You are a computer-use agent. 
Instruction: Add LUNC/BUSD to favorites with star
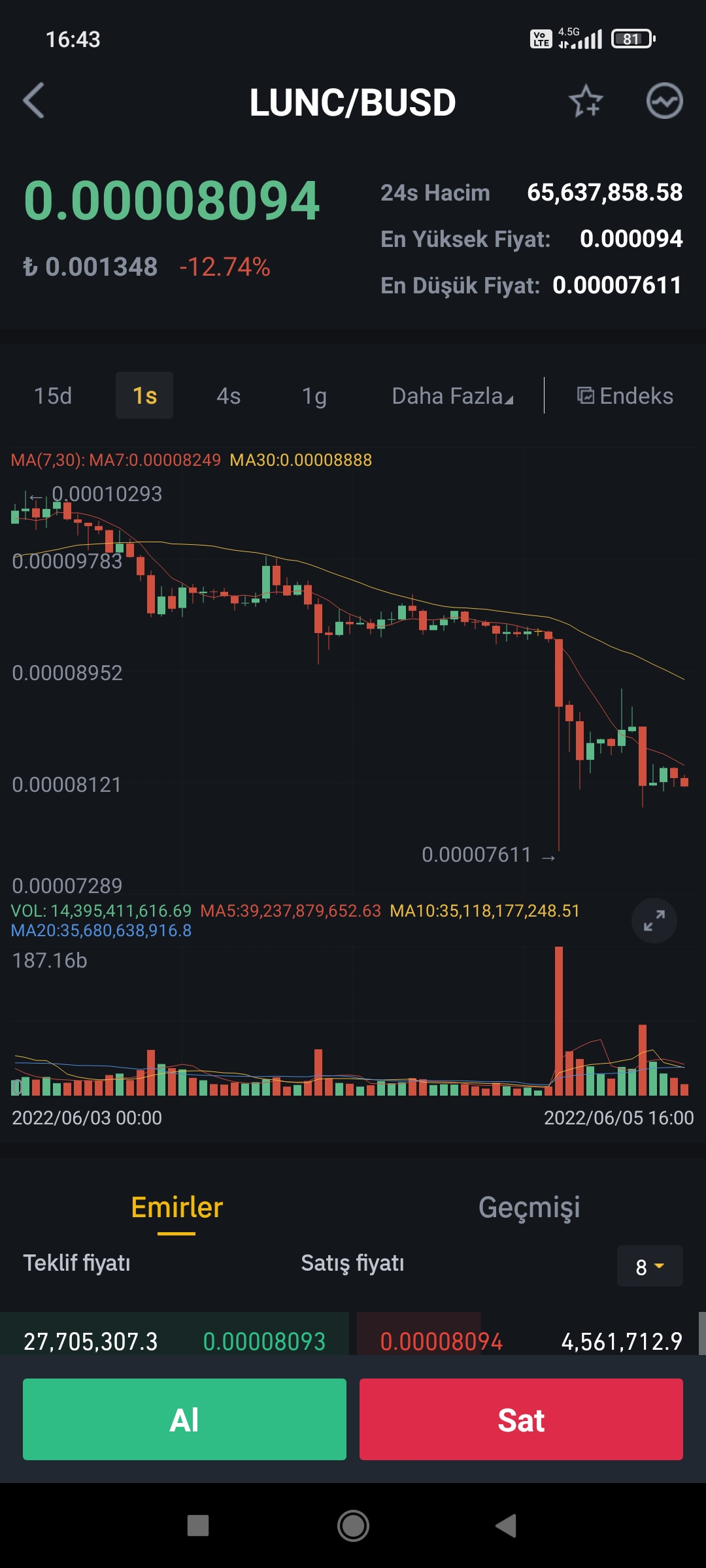coord(586,101)
